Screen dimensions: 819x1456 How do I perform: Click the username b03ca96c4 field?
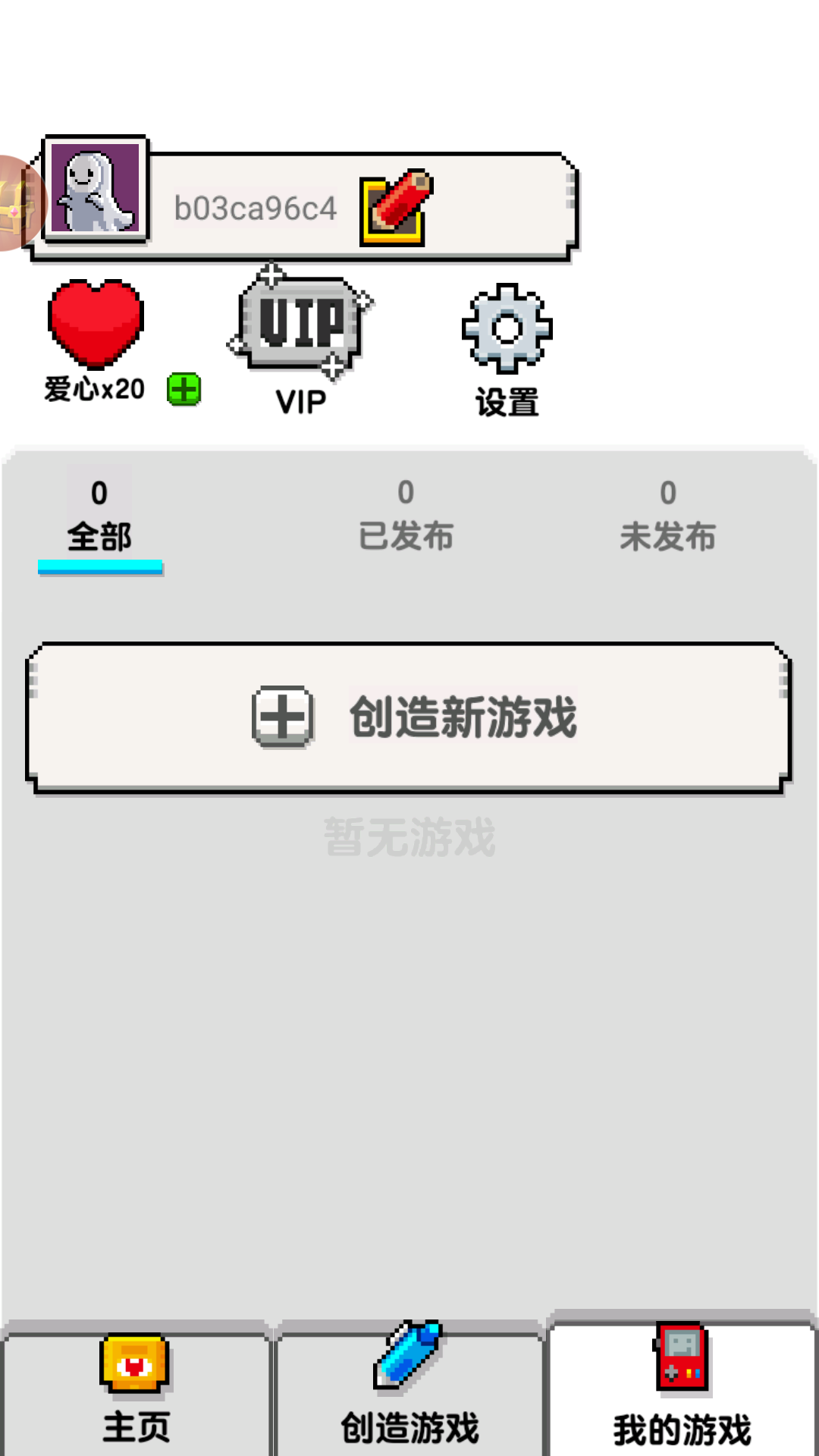(x=256, y=208)
